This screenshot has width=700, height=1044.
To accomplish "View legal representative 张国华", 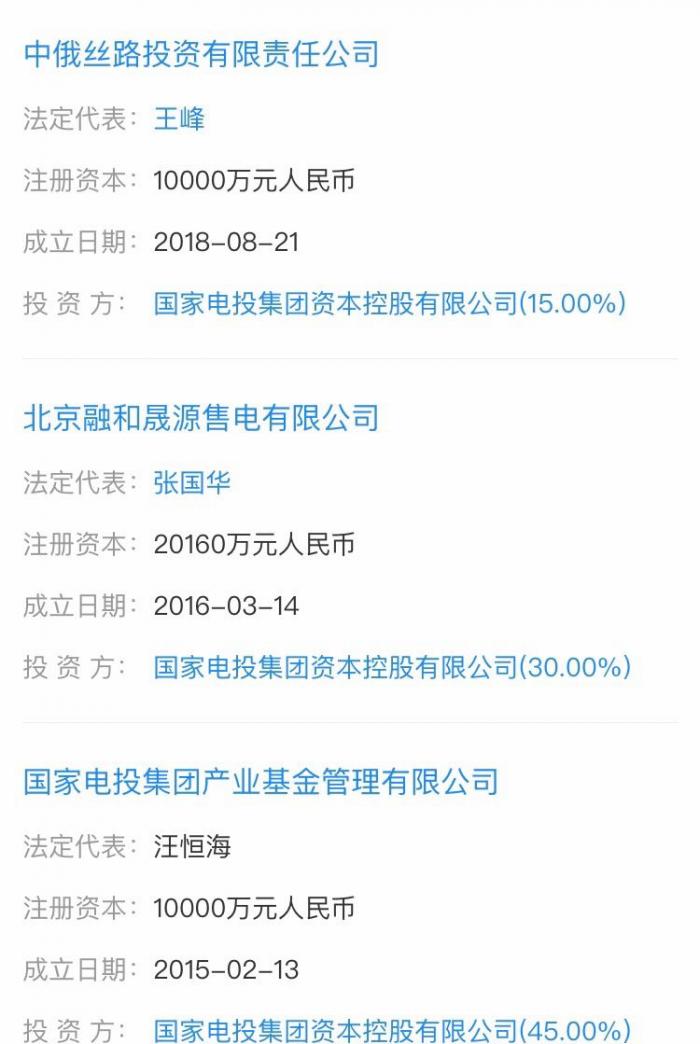I will click(x=192, y=483).
